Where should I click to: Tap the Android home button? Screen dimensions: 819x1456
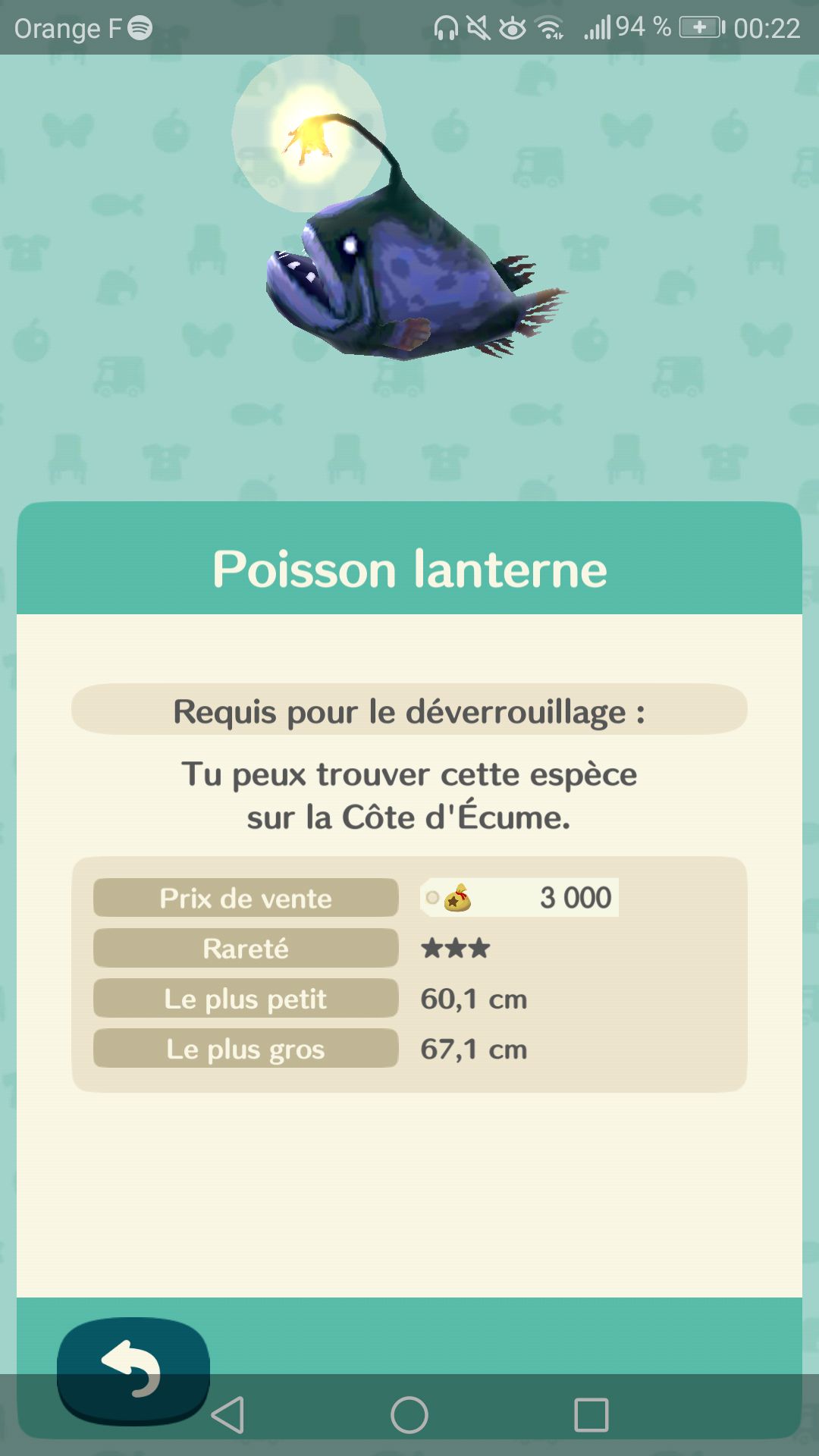[x=409, y=1415]
